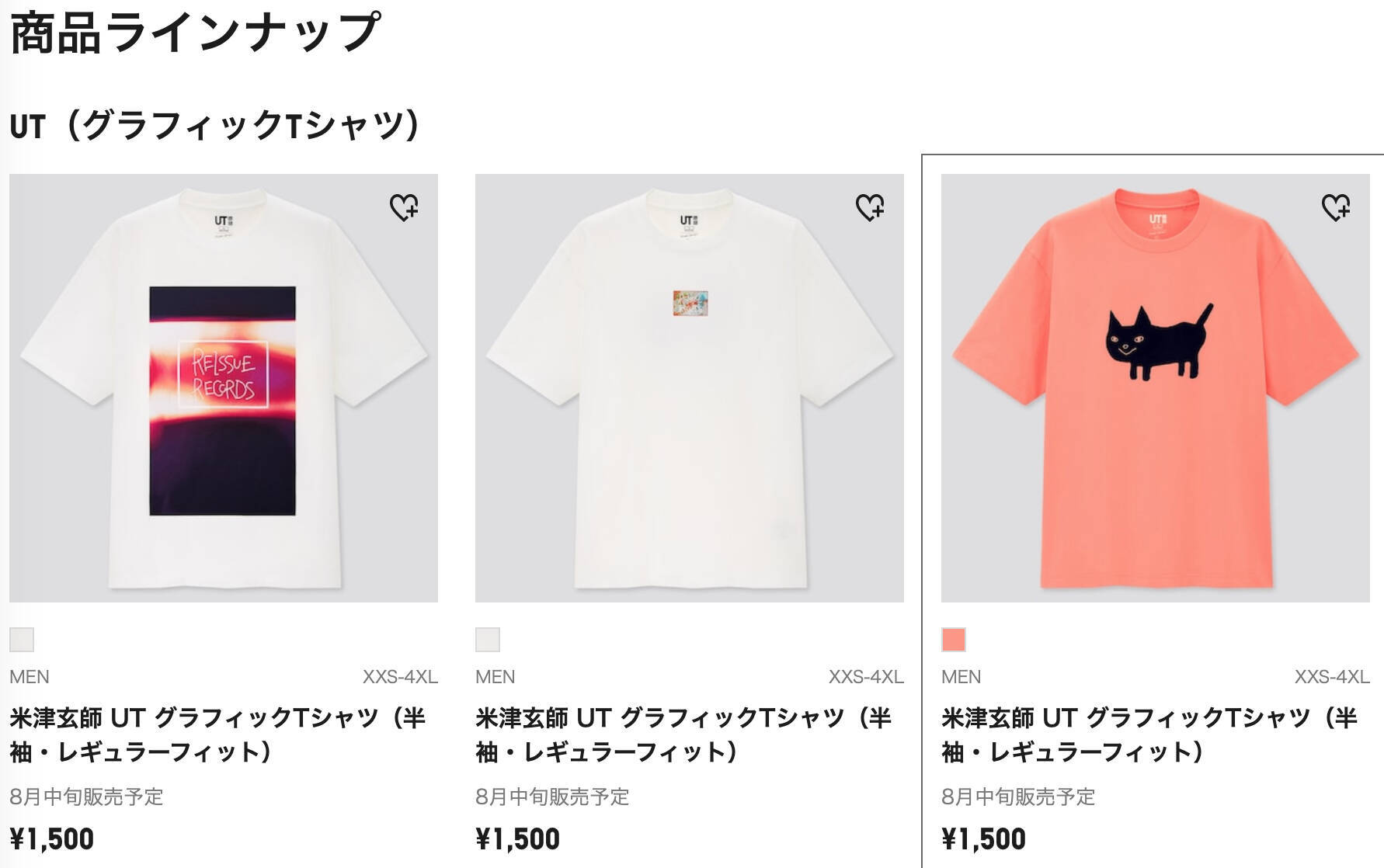Add small art print T-shirt to wishlist

pyautogui.click(x=870, y=207)
